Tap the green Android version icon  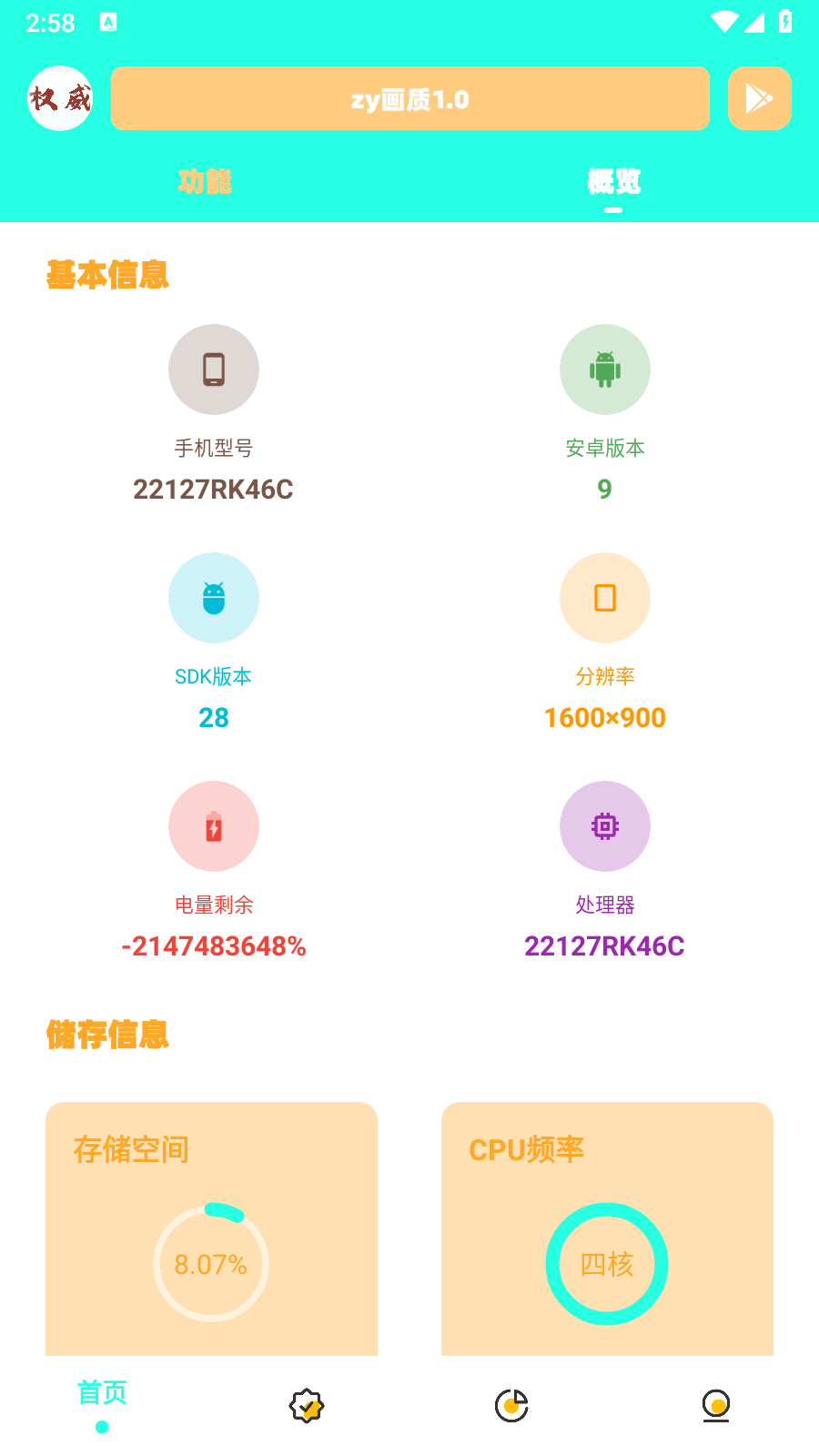click(605, 369)
